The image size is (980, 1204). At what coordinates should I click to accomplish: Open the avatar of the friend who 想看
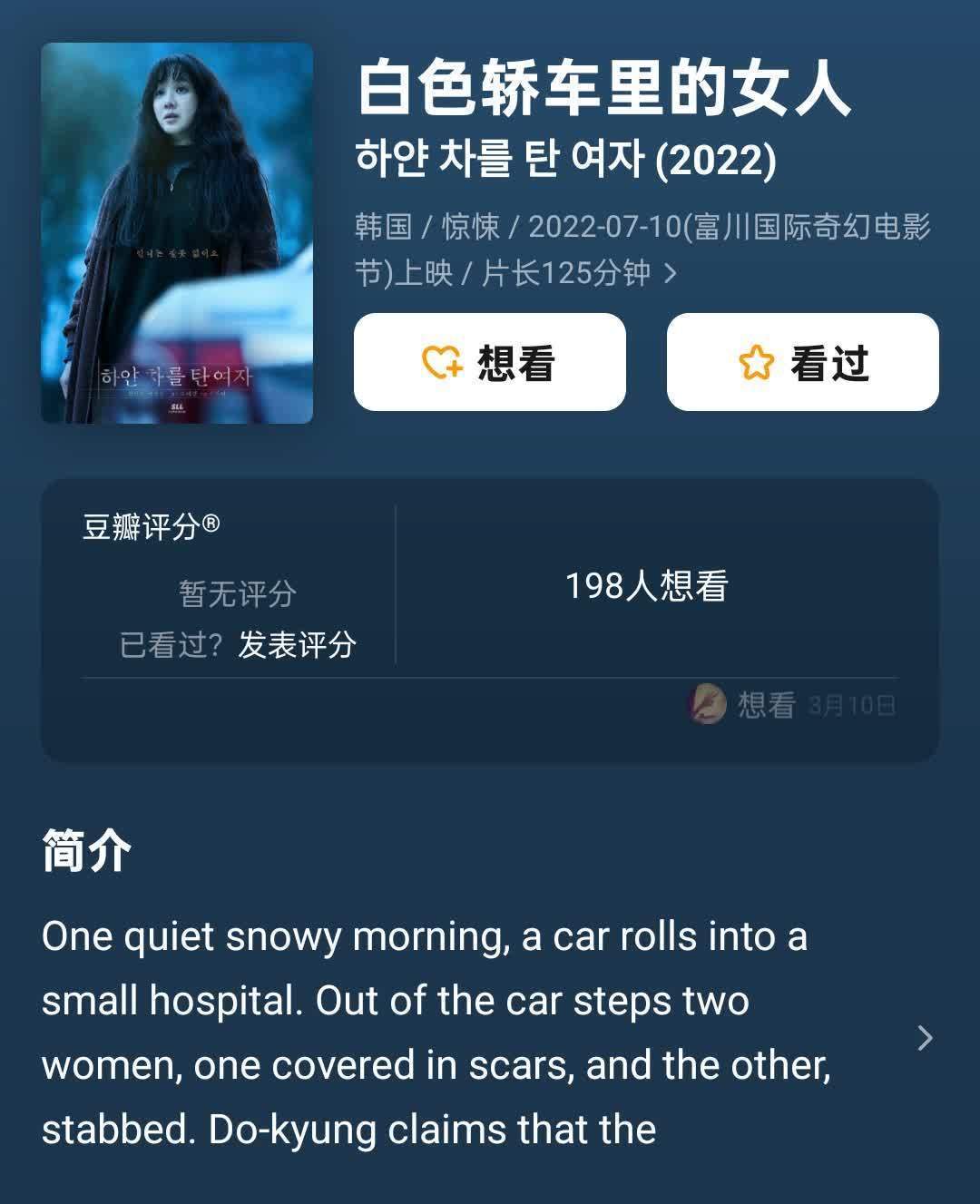pyautogui.click(x=708, y=704)
